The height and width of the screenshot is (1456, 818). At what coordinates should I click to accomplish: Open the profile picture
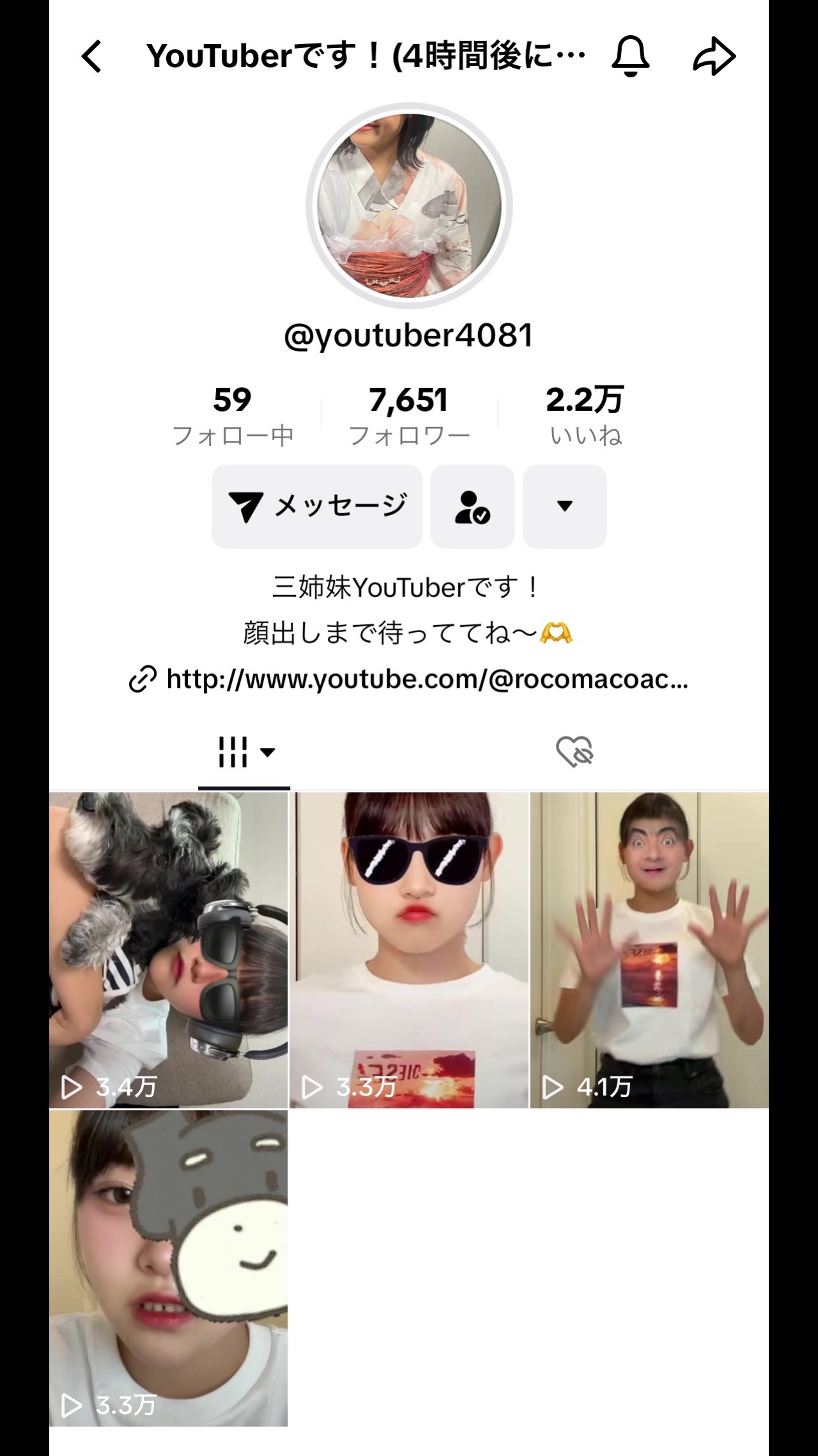(409, 206)
